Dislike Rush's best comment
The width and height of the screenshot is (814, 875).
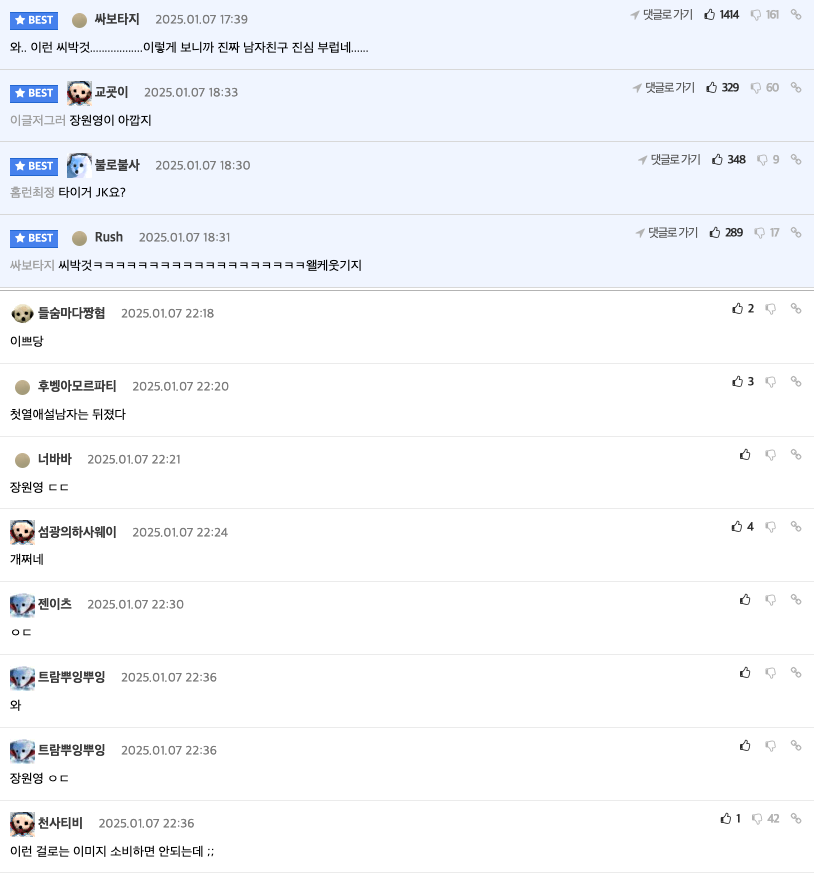(x=759, y=233)
